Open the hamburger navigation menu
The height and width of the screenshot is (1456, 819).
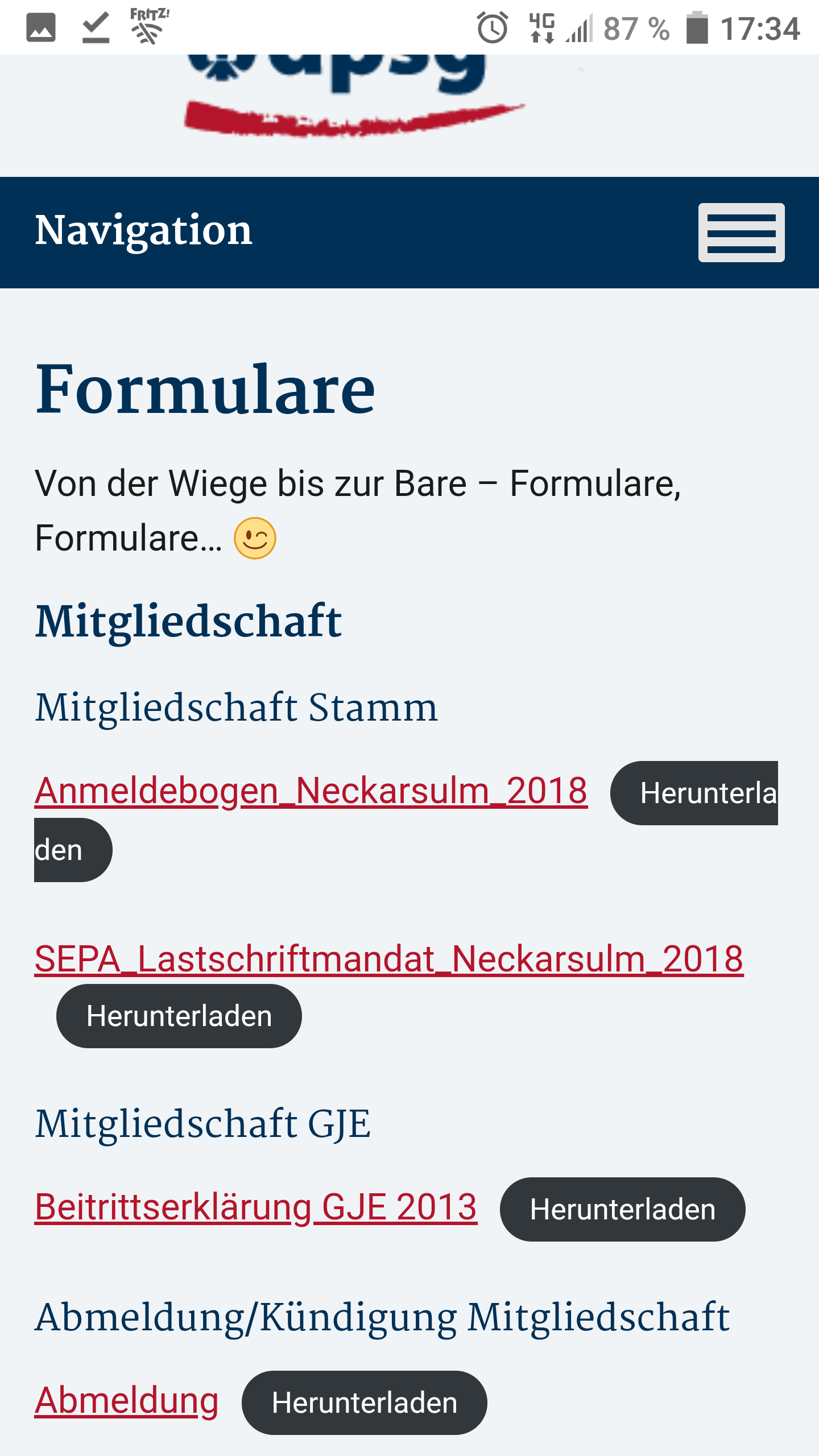point(741,232)
